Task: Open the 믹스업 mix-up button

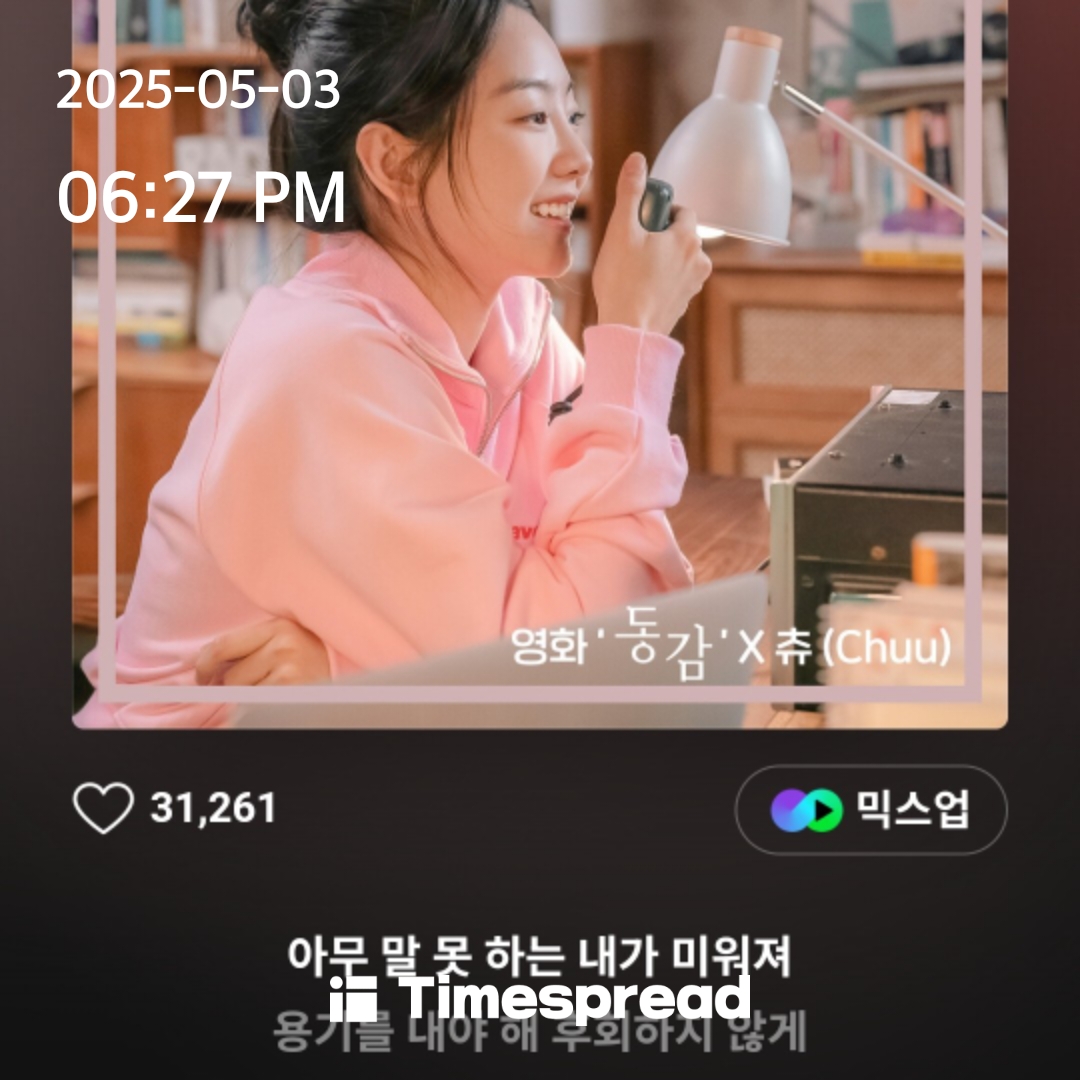Action: pyautogui.click(x=871, y=810)
